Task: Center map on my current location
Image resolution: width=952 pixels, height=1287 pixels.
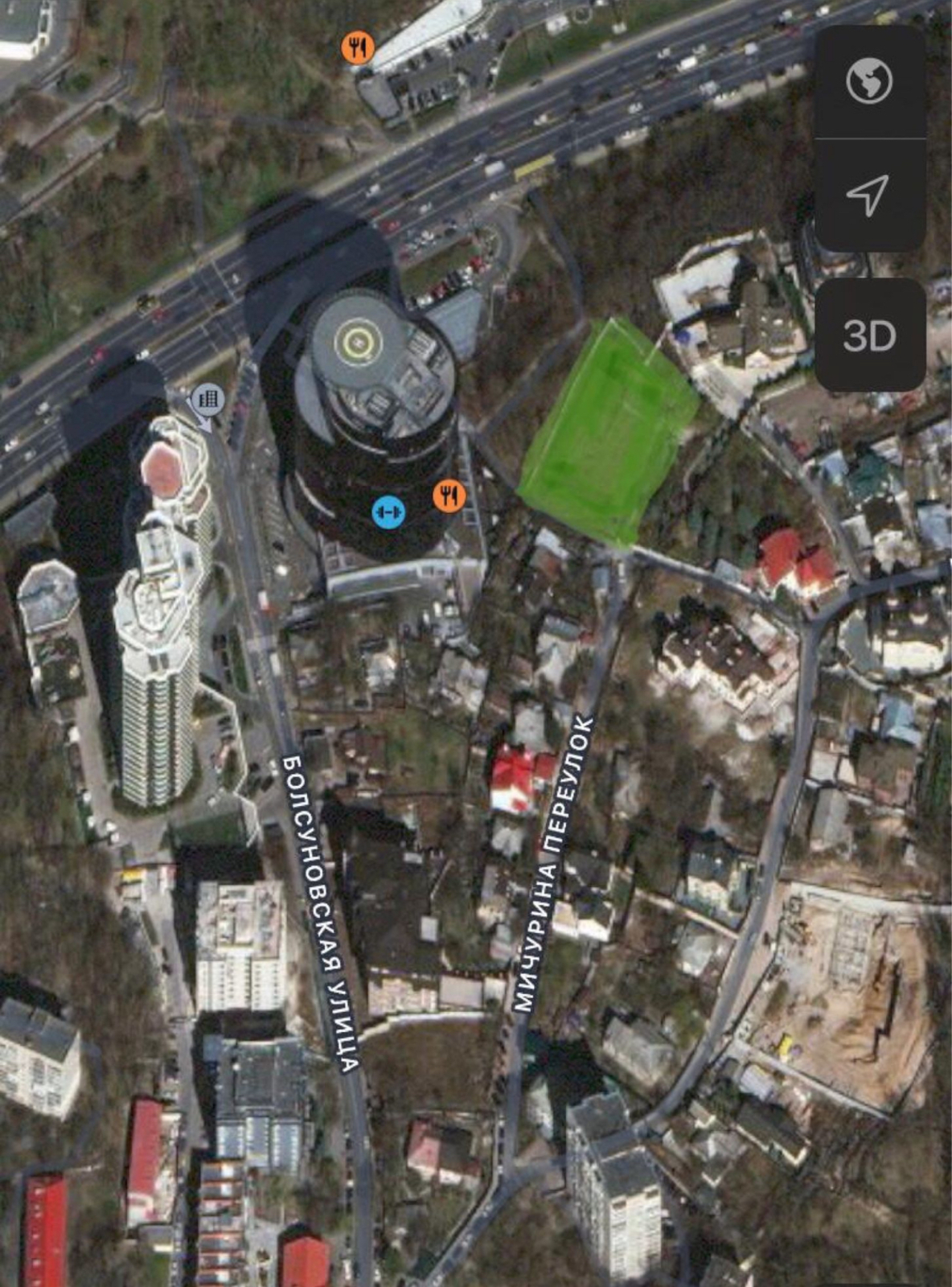Action: [x=869, y=194]
